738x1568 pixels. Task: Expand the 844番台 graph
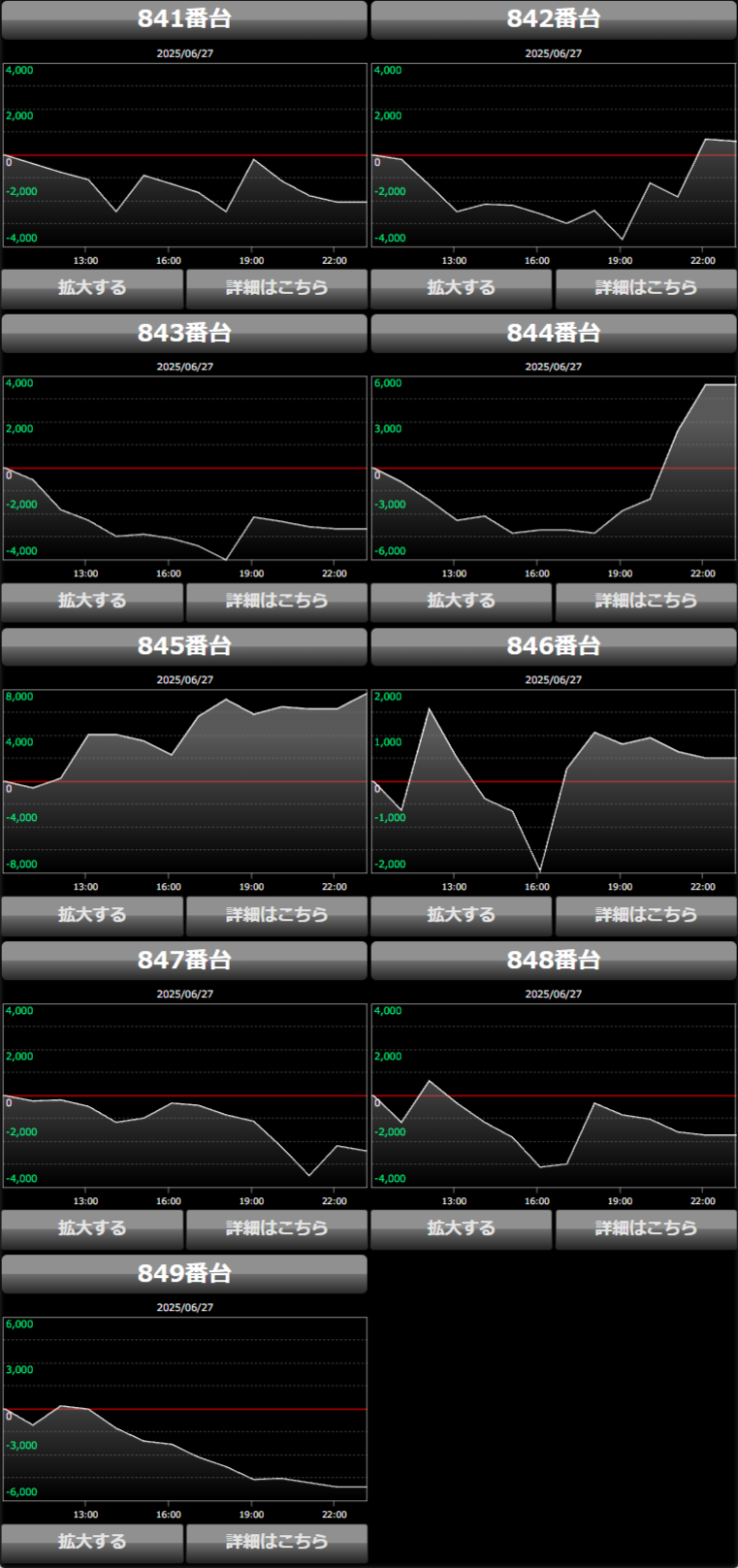click(462, 601)
